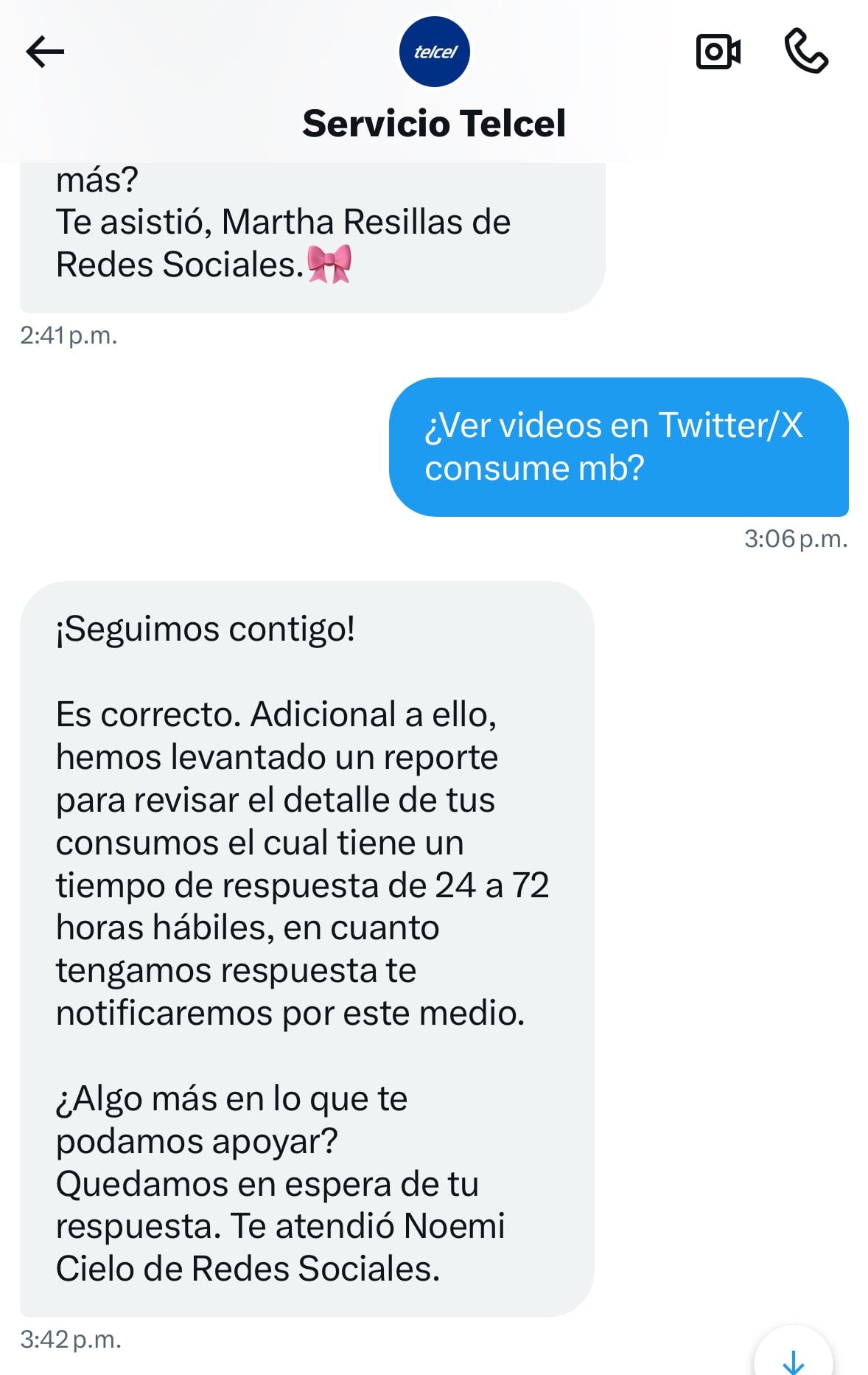Jump to the latest message with the down arrow
This screenshot has width=868, height=1375.
point(793,1357)
